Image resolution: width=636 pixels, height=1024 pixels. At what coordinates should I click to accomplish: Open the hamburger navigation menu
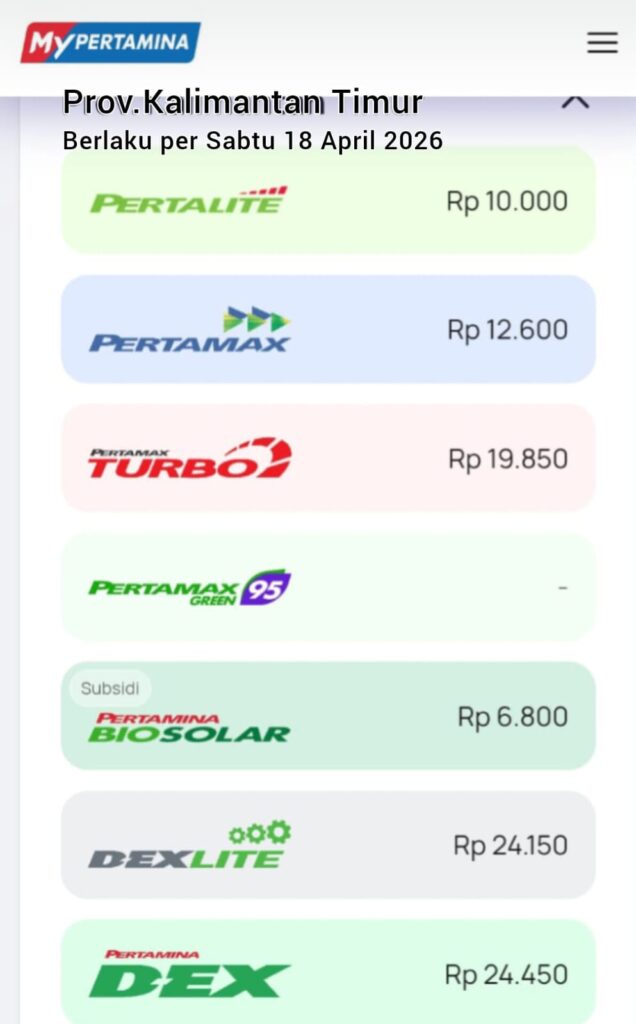[x=602, y=42]
